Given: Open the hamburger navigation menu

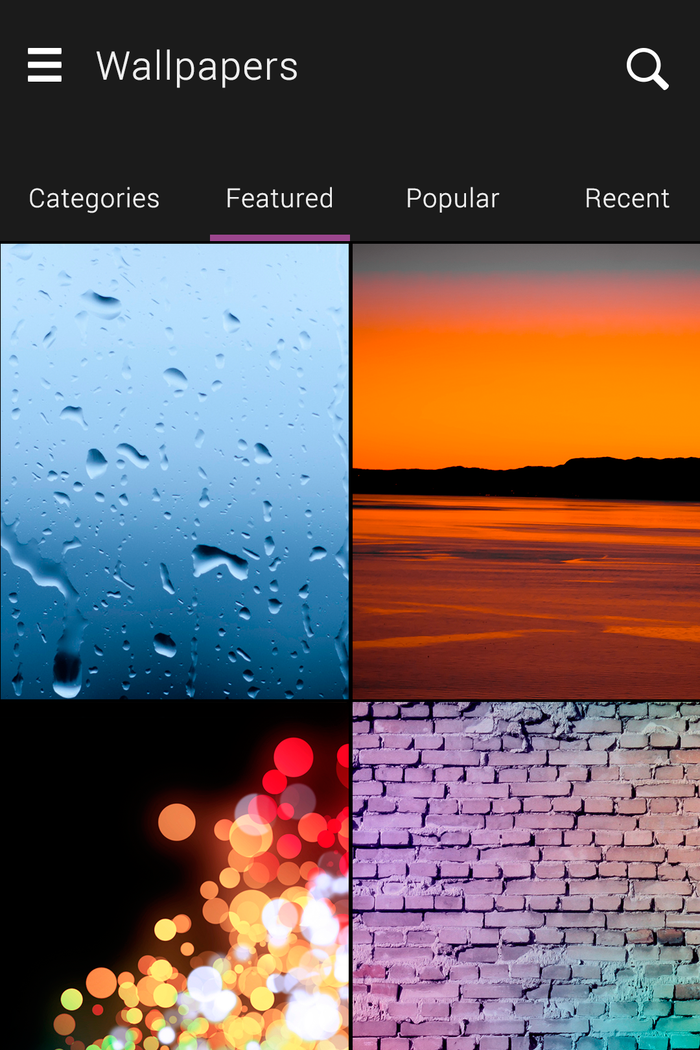Looking at the screenshot, I should pyautogui.click(x=44, y=66).
